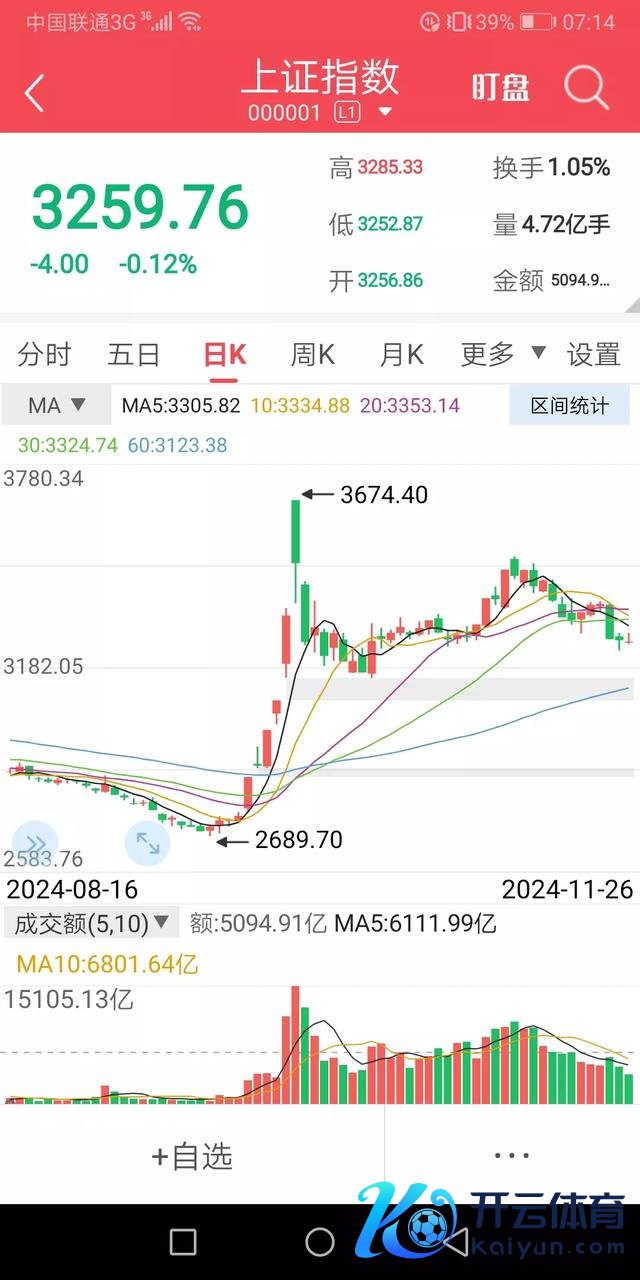Add index via +自选
640x1280 pixels.
[x=192, y=1157]
